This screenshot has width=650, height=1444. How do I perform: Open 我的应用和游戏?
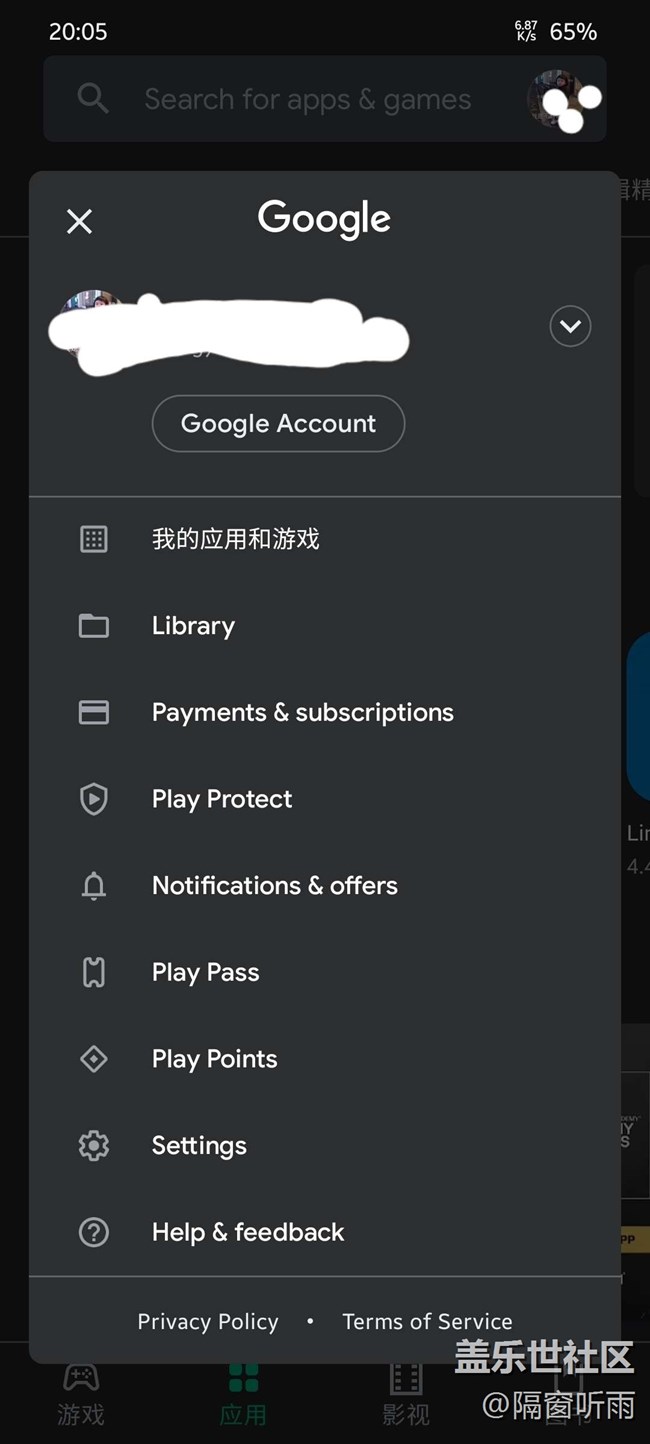235,540
